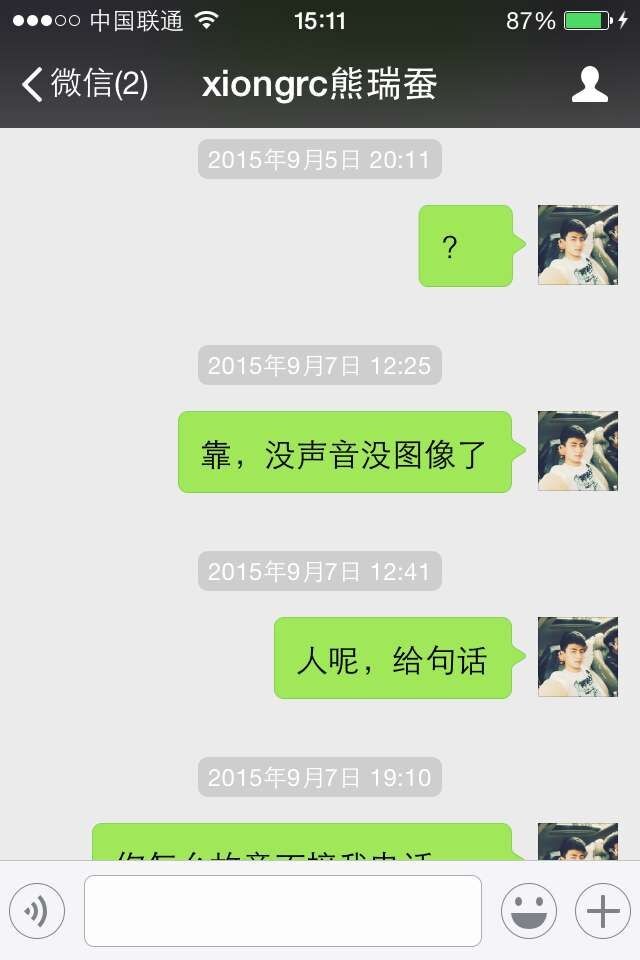Focus the message text field

point(282,911)
